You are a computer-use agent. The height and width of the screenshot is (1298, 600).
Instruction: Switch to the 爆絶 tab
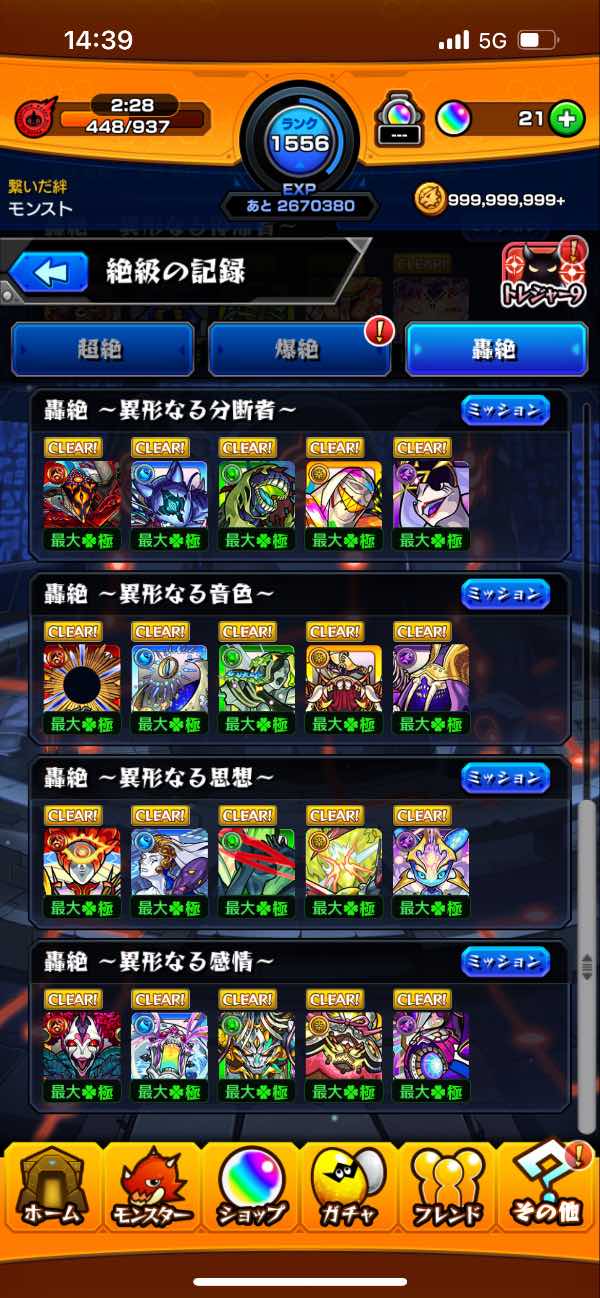pyautogui.click(x=298, y=349)
